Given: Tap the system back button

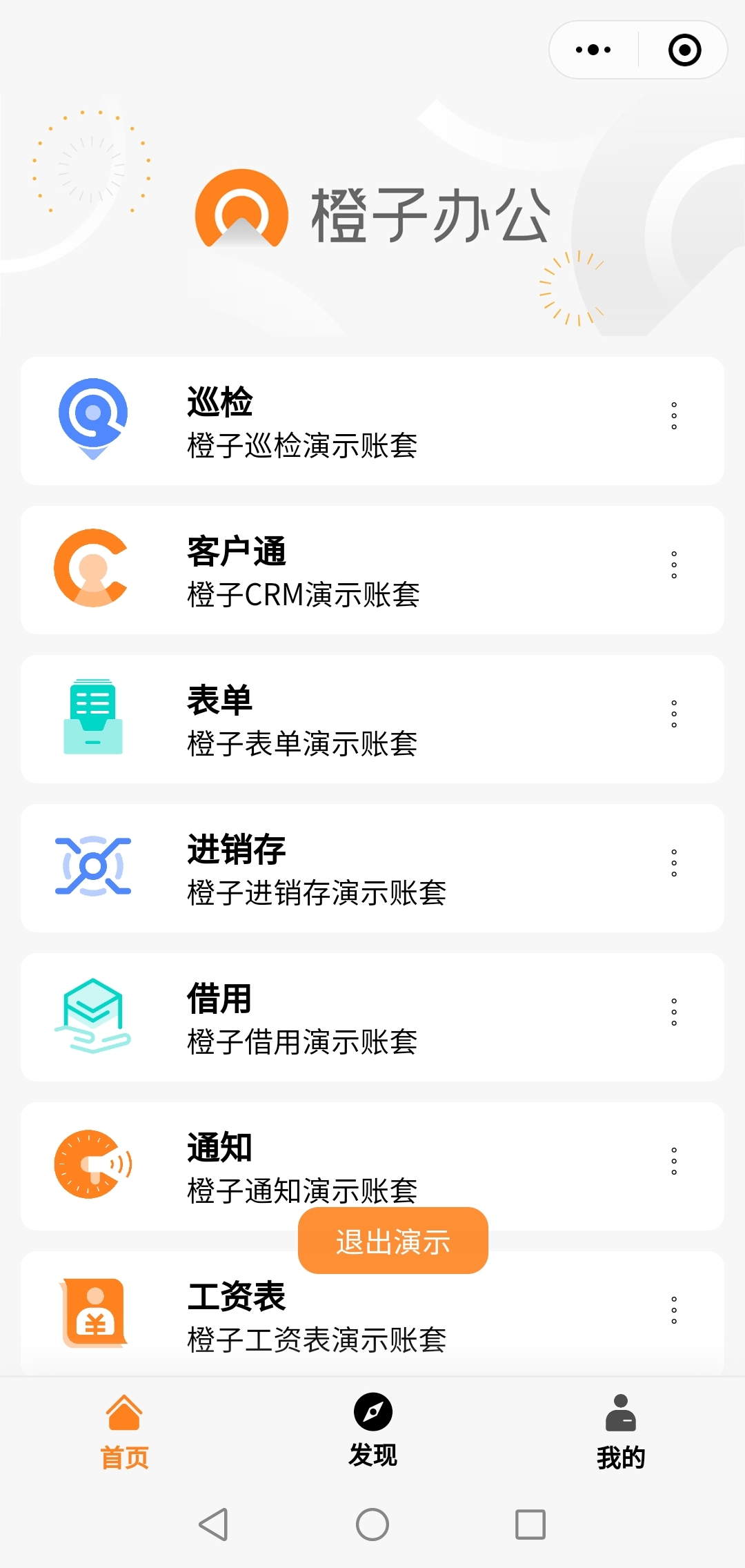Looking at the screenshot, I should (214, 1525).
